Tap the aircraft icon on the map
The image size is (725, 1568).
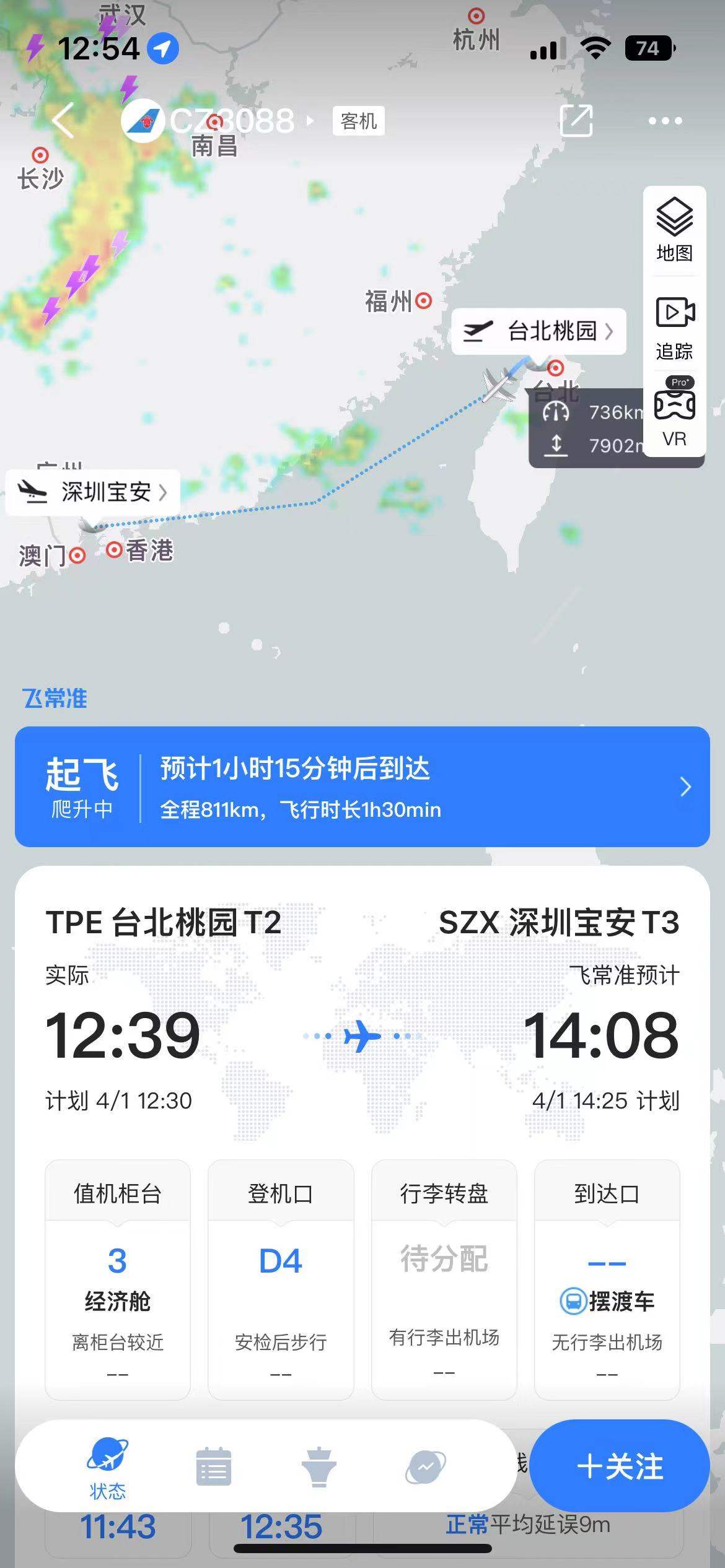(x=499, y=385)
